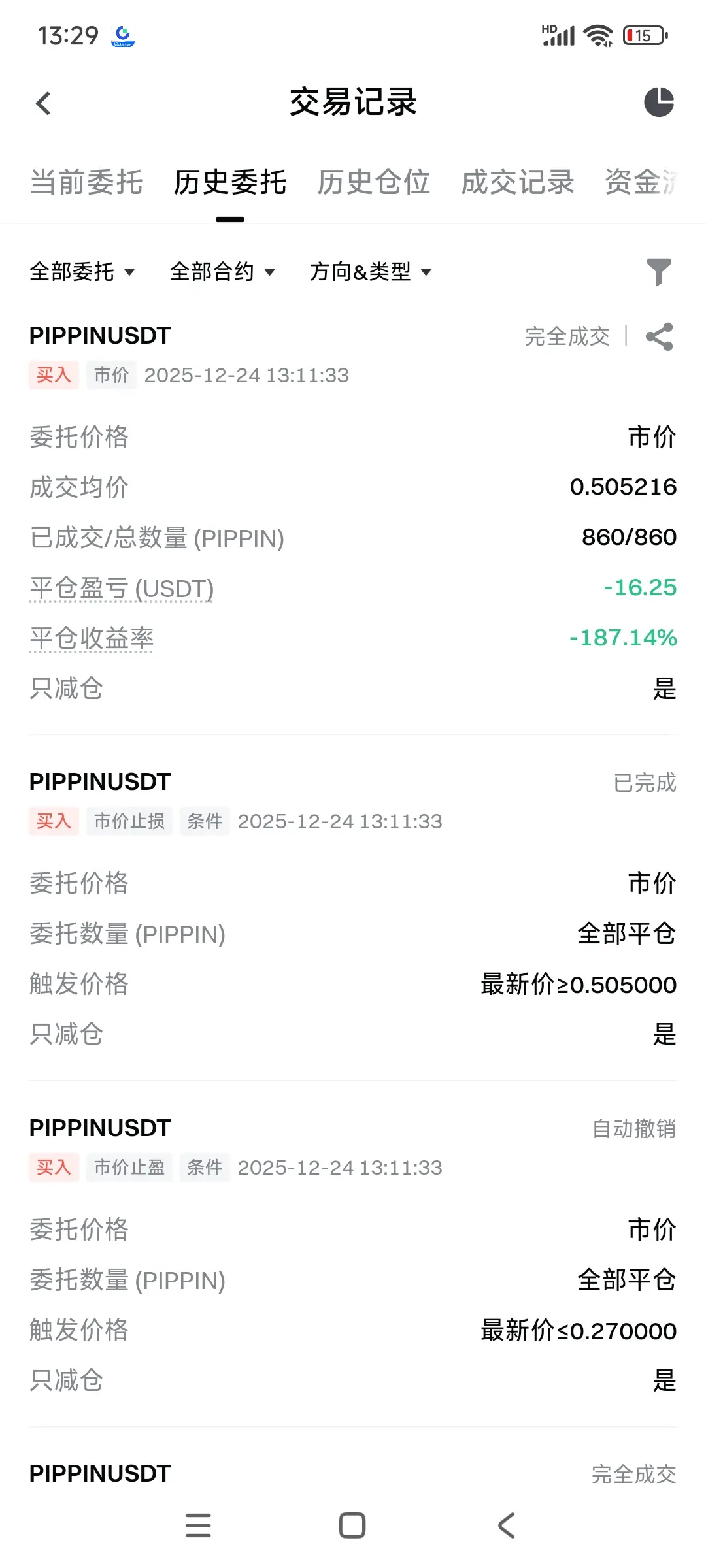The width and height of the screenshot is (706, 1568).
Task: Show explanation of 平仓收益率
Action: point(92,639)
